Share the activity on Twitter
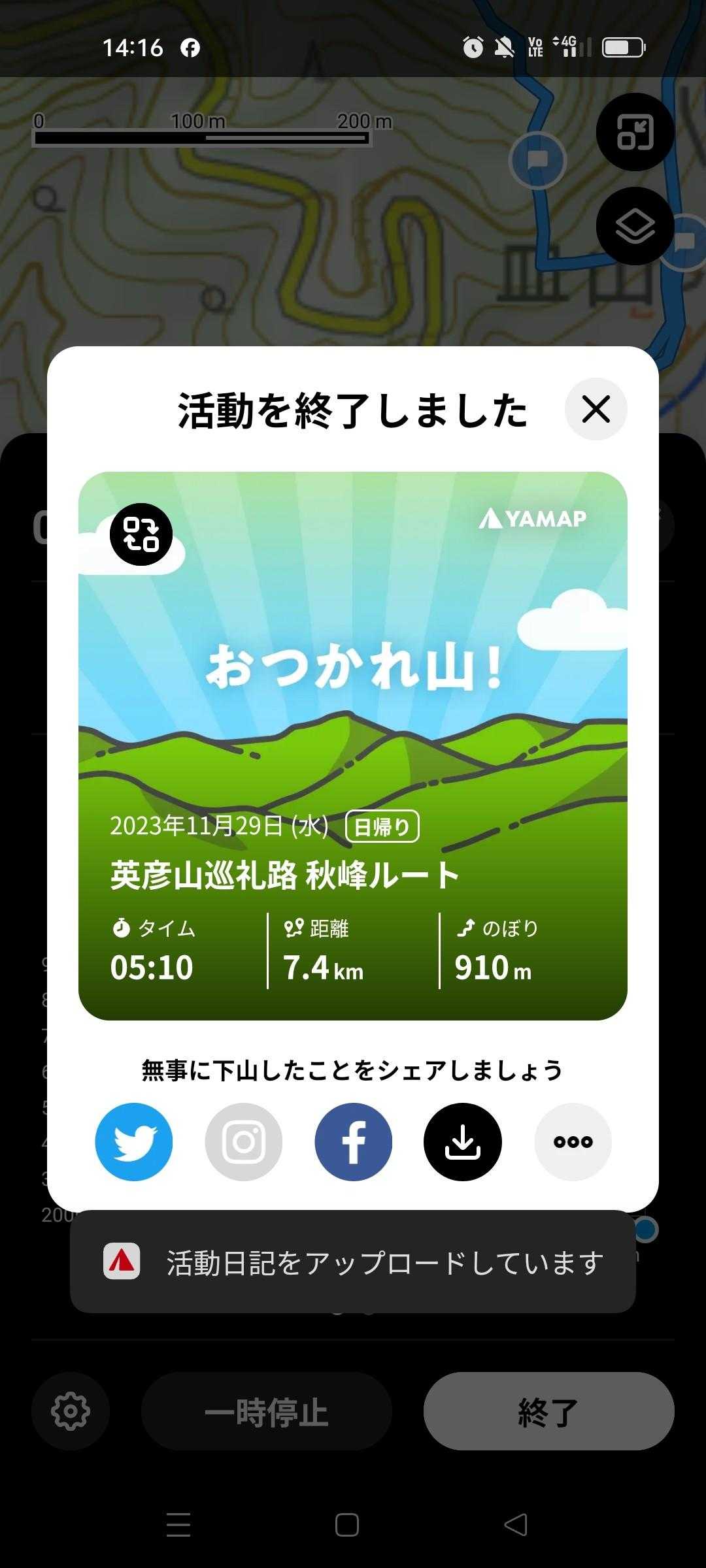The width and height of the screenshot is (706, 1568). [x=134, y=1141]
